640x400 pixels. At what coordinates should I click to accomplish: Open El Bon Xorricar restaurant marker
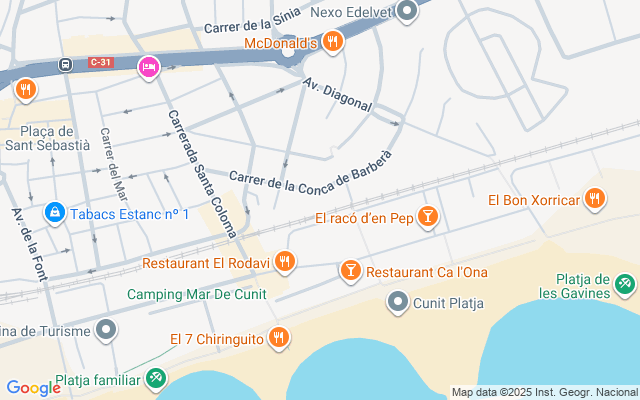(x=594, y=200)
